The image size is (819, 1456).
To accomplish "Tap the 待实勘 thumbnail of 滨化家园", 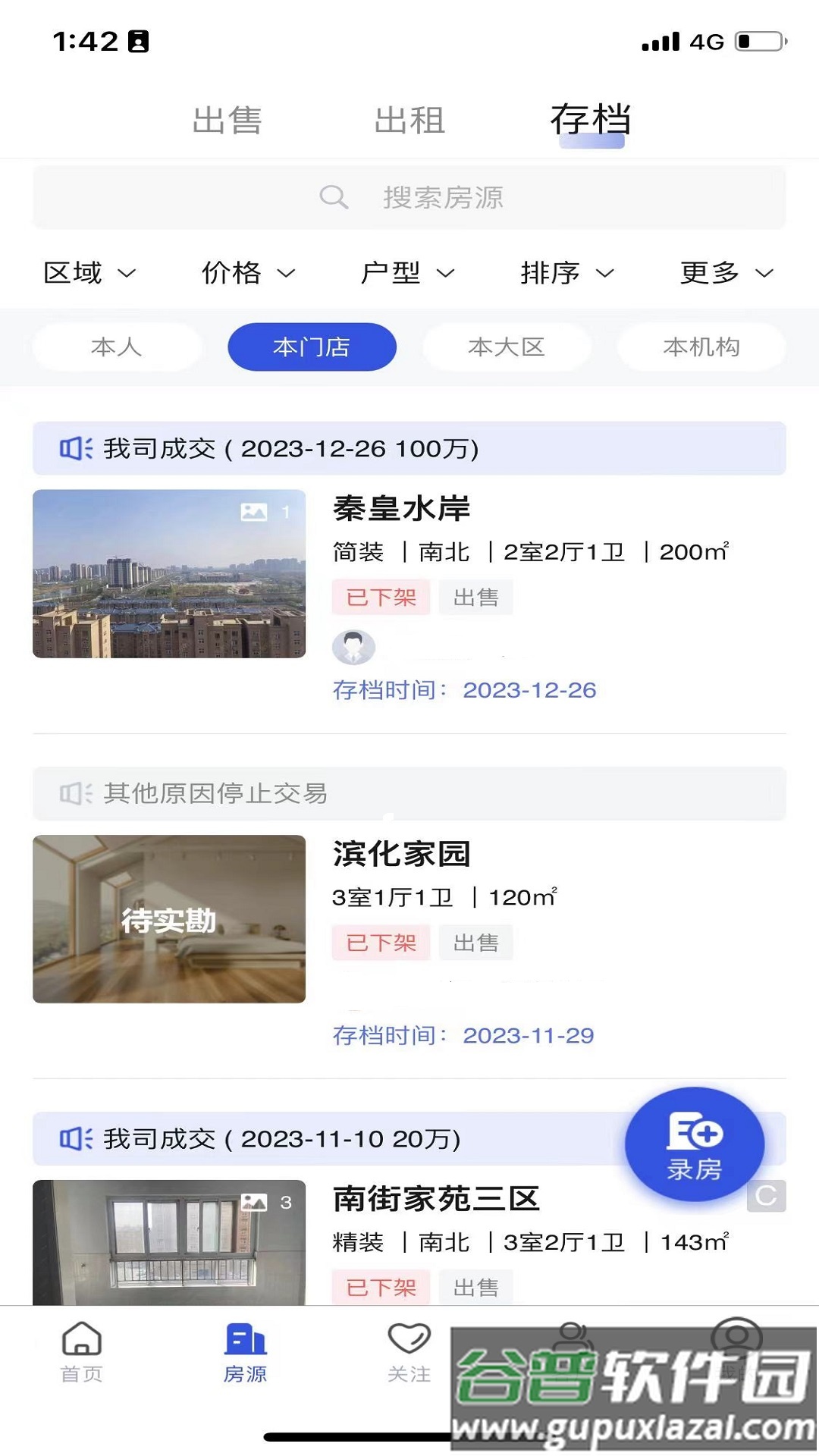I will coord(168,921).
